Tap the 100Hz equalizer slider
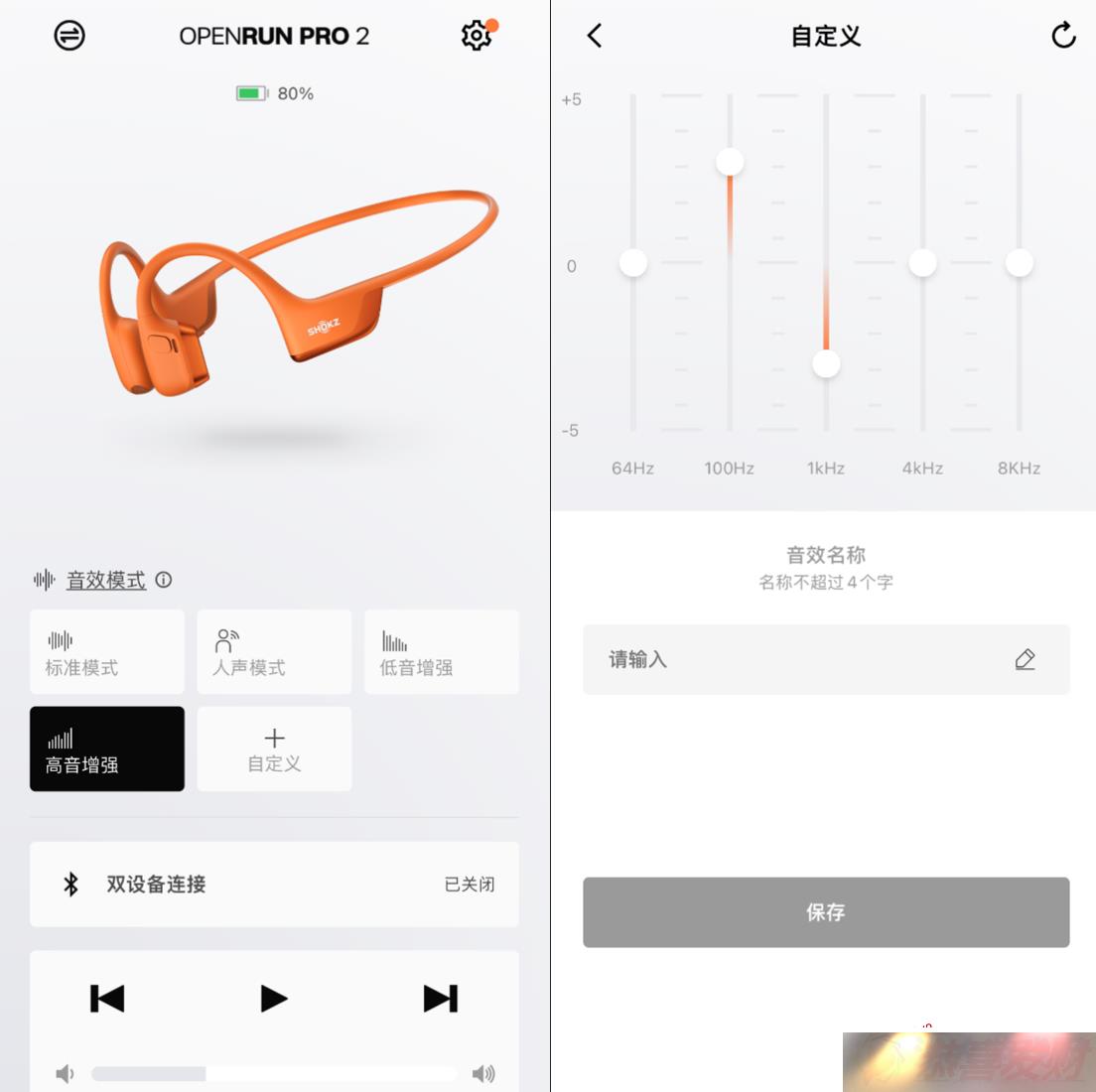Screen dimensions: 1096x1092 (x=730, y=162)
